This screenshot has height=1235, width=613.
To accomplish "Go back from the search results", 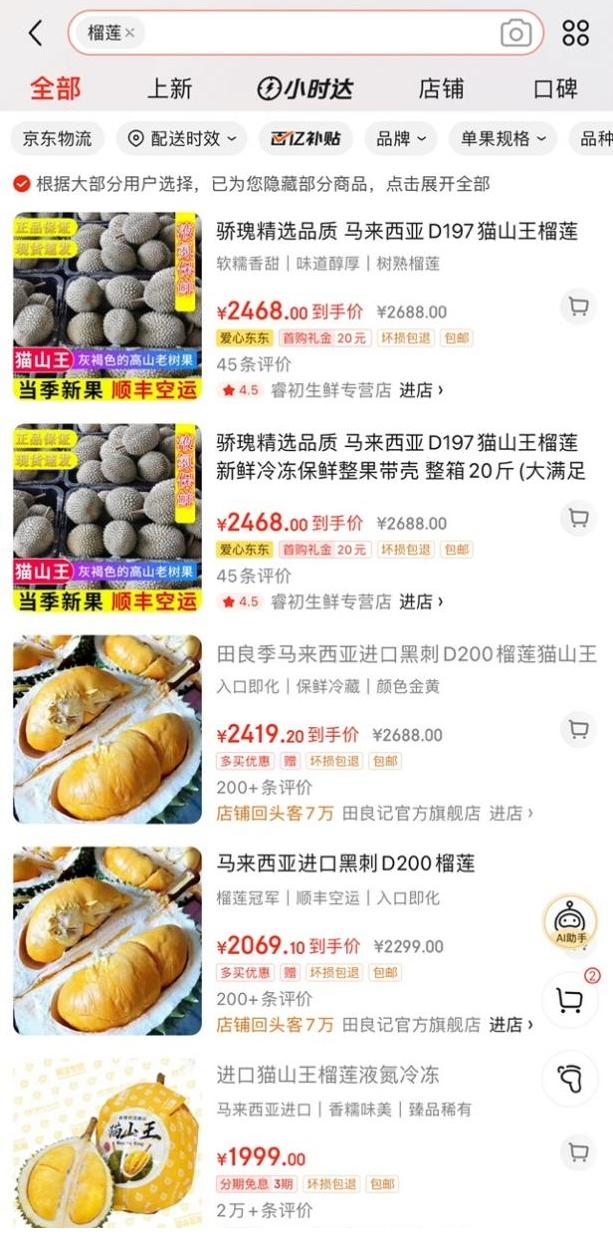I will [x=35, y=33].
